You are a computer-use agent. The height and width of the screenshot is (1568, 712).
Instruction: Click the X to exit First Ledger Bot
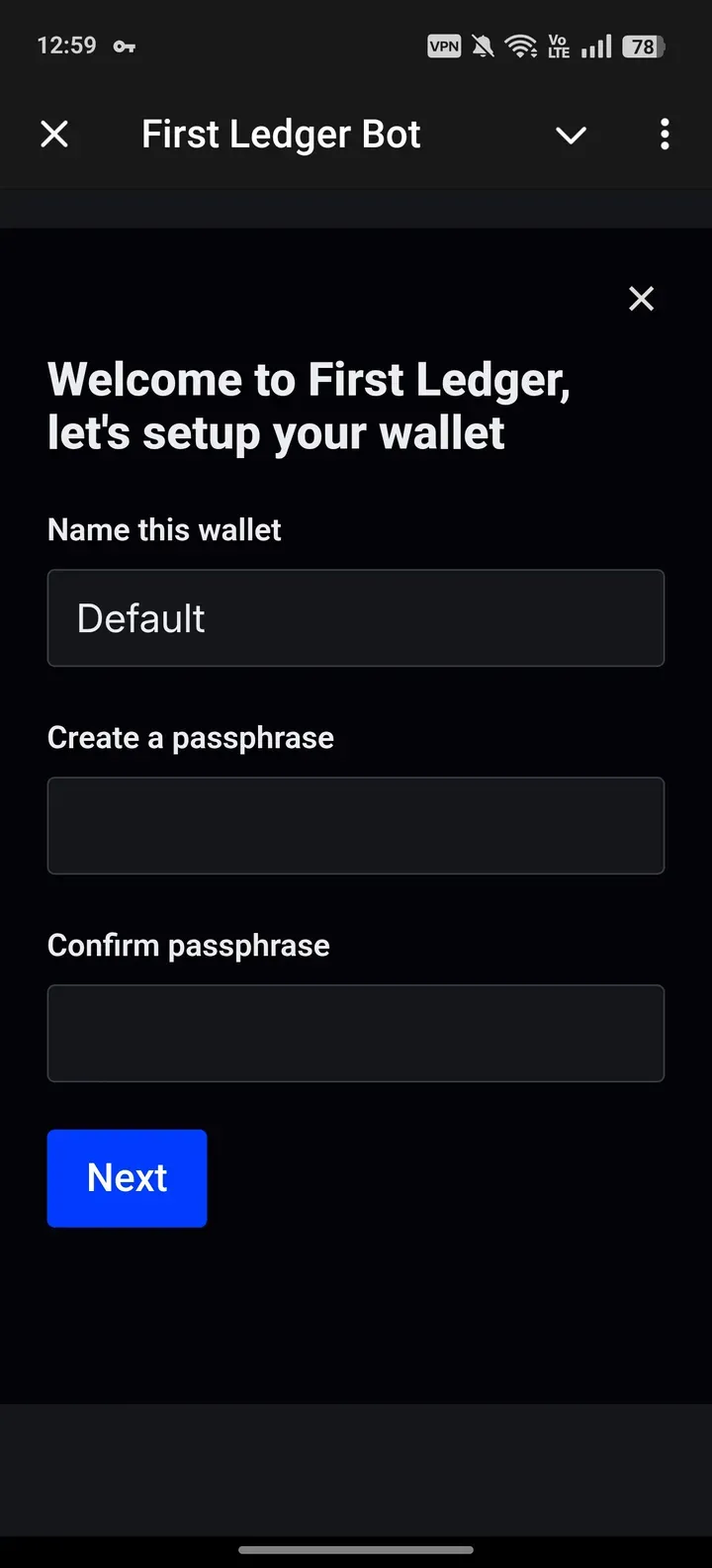coord(54,134)
